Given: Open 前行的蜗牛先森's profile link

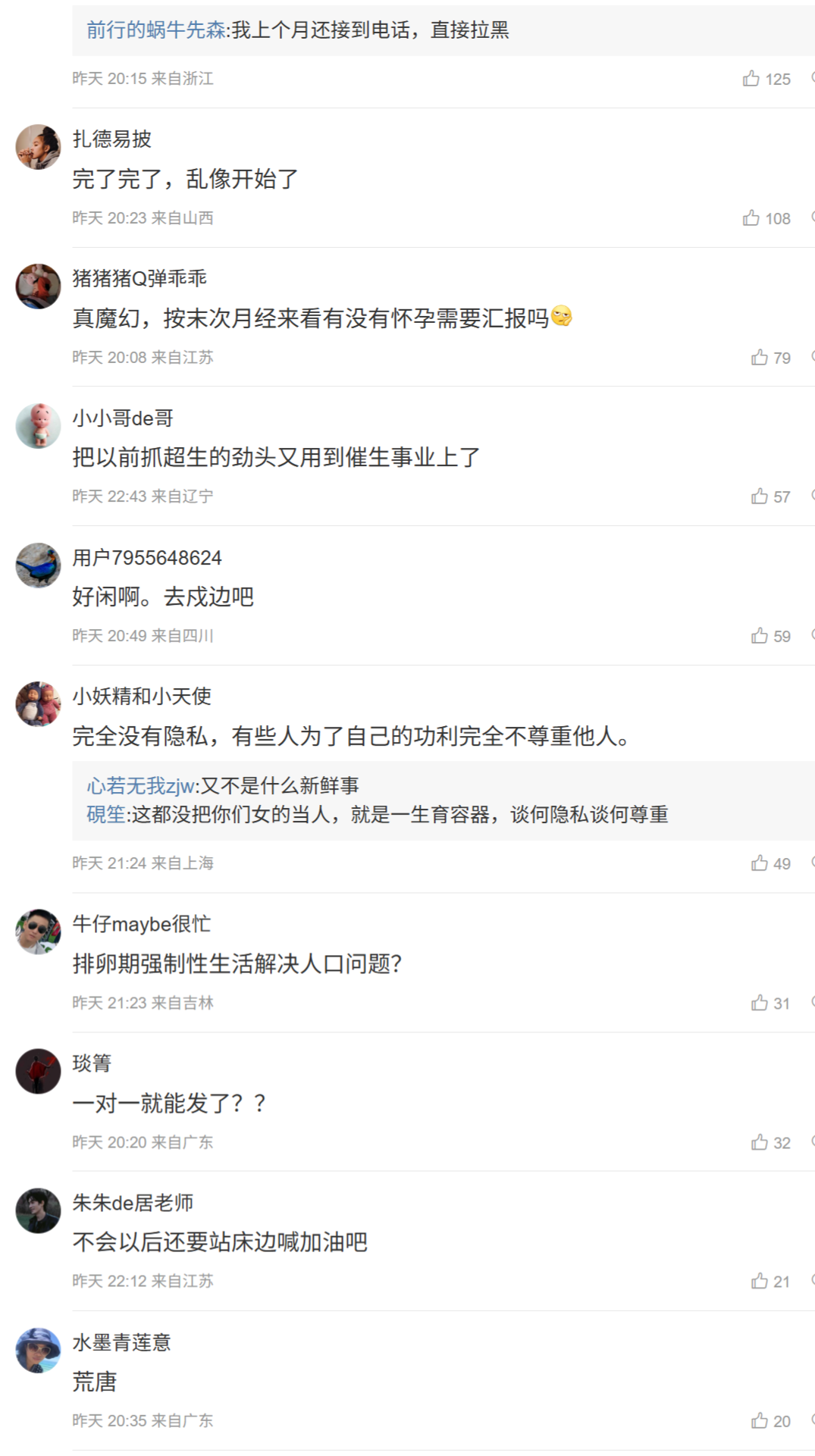Looking at the screenshot, I should (x=155, y=30).
